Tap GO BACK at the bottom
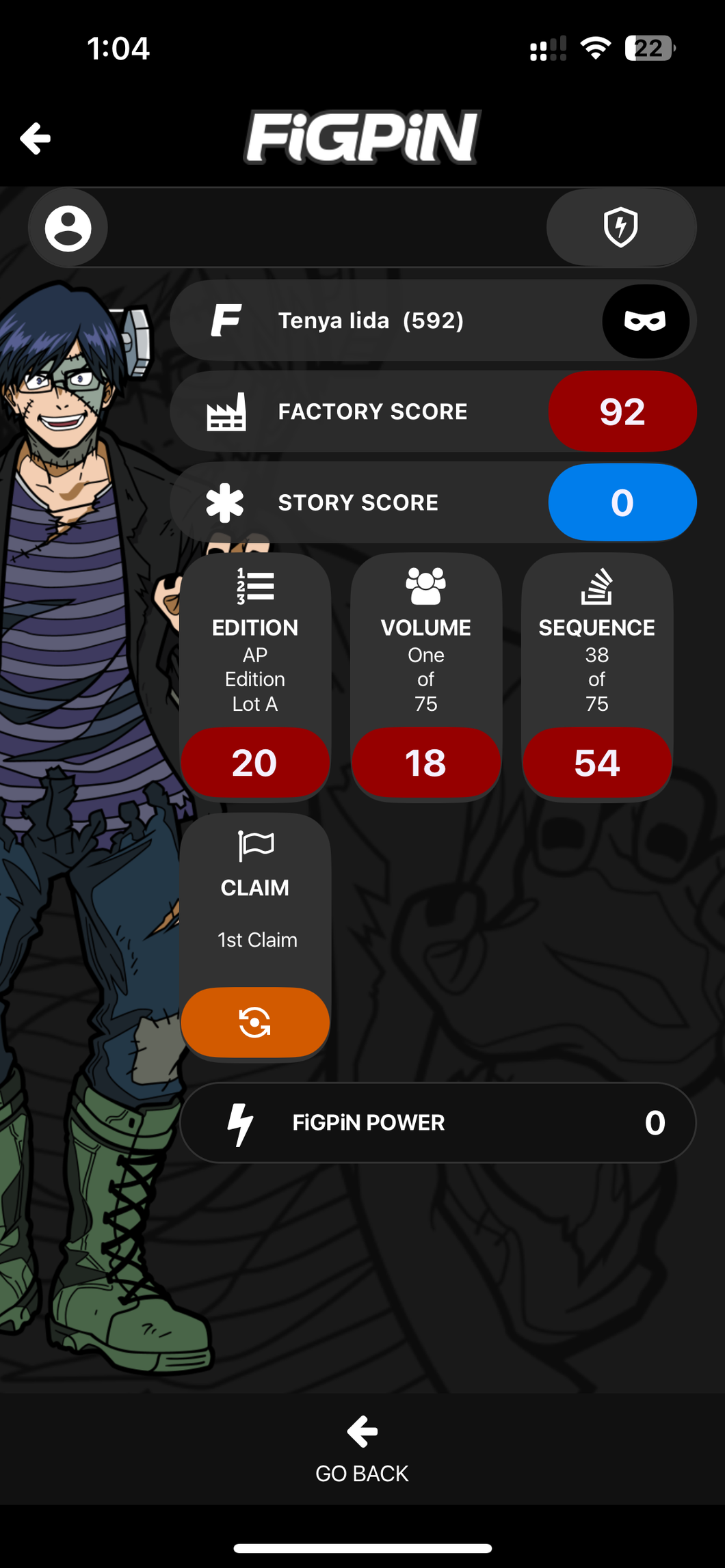 coord(362,1450)
